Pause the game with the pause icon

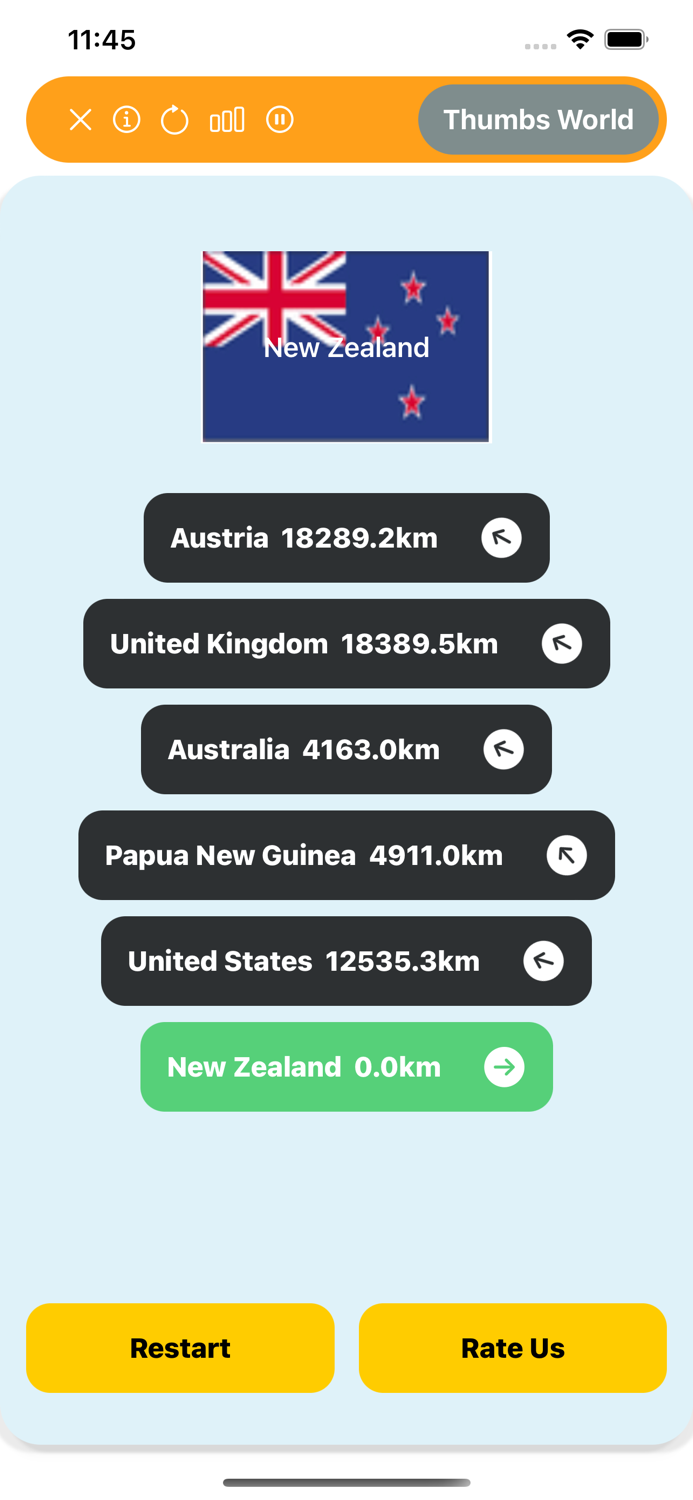click(x=280, y=120)
